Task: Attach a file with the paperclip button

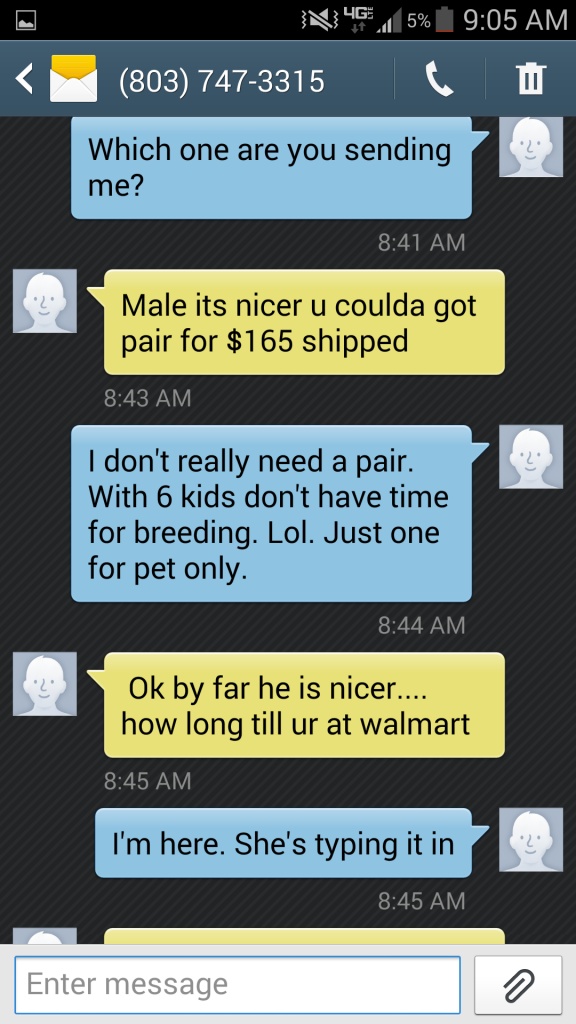Action: tap(518, 984)
